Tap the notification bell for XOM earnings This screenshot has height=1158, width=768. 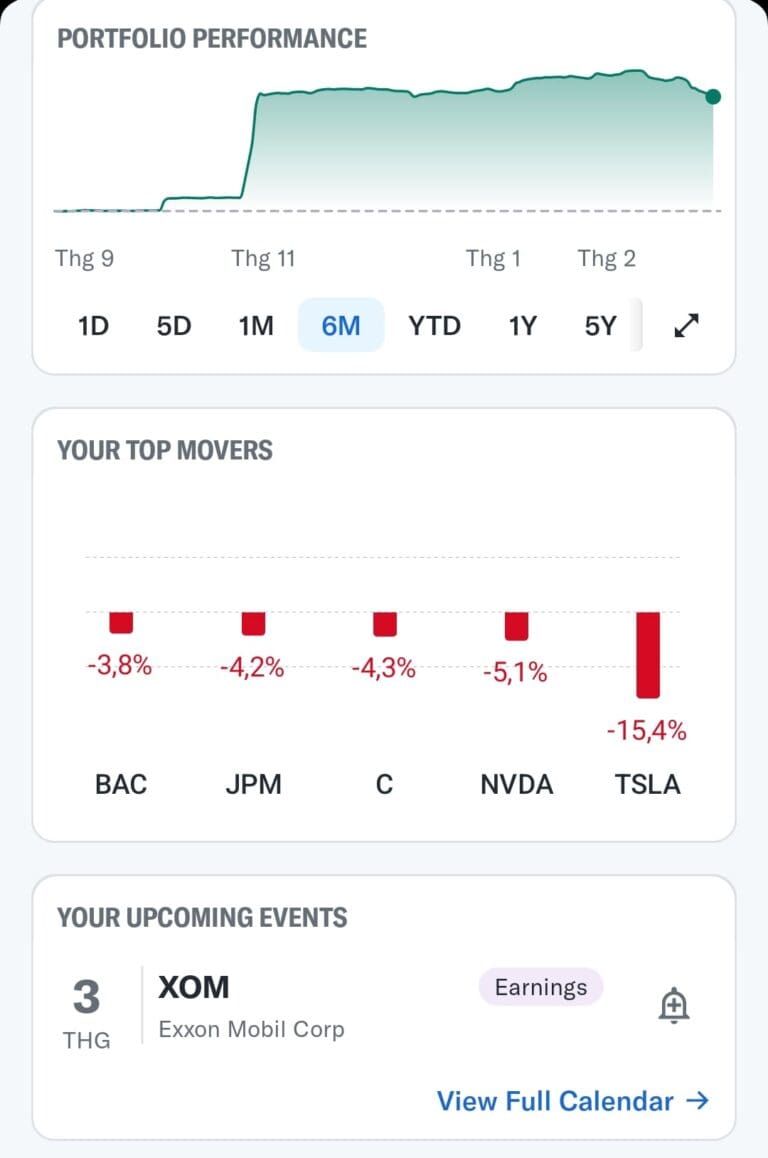[673, 1005]
